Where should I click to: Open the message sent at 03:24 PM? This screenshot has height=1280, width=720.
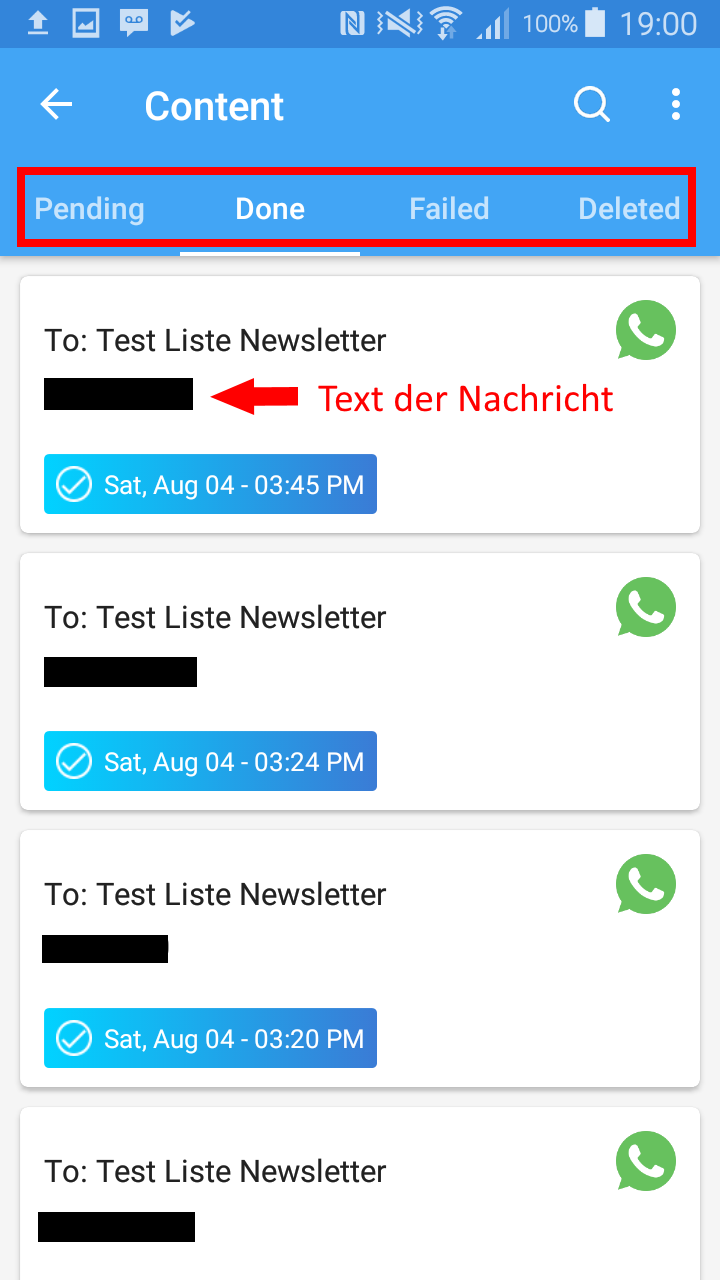[360, 682]
